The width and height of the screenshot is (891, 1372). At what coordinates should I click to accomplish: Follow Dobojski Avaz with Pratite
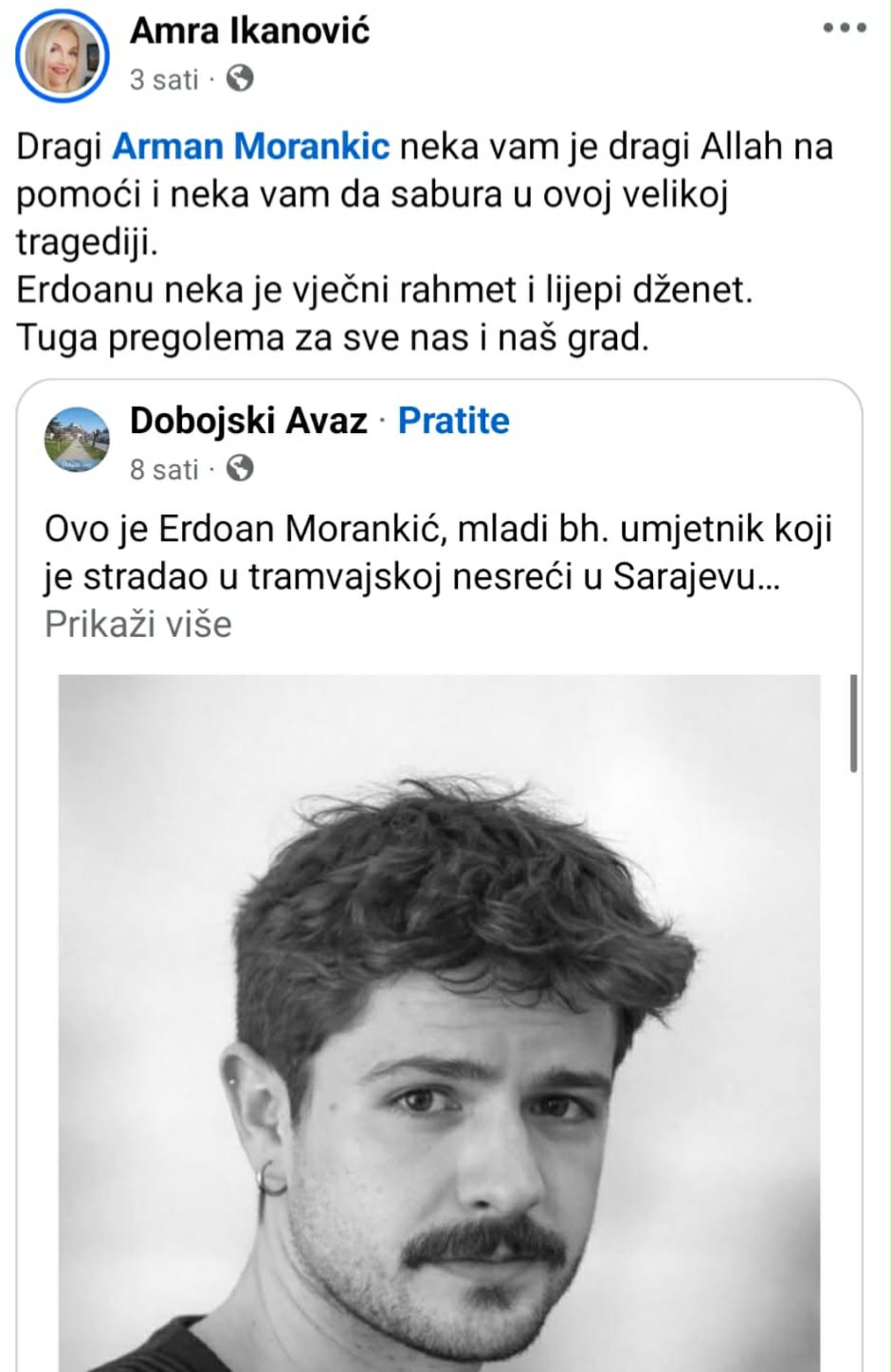click(453, 420)
